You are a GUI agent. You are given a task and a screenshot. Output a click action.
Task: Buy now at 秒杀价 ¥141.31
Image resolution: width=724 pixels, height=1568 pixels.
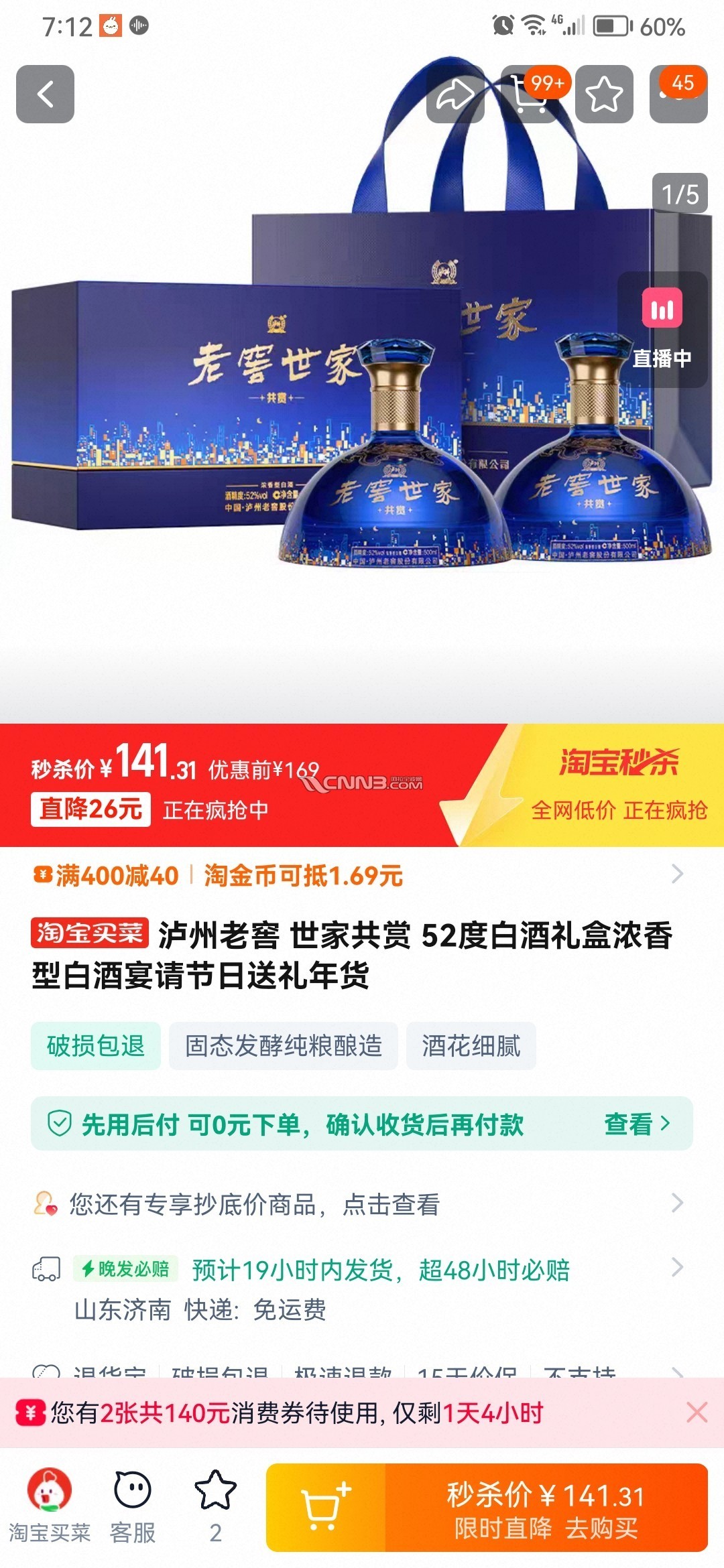coord(546,1508)
